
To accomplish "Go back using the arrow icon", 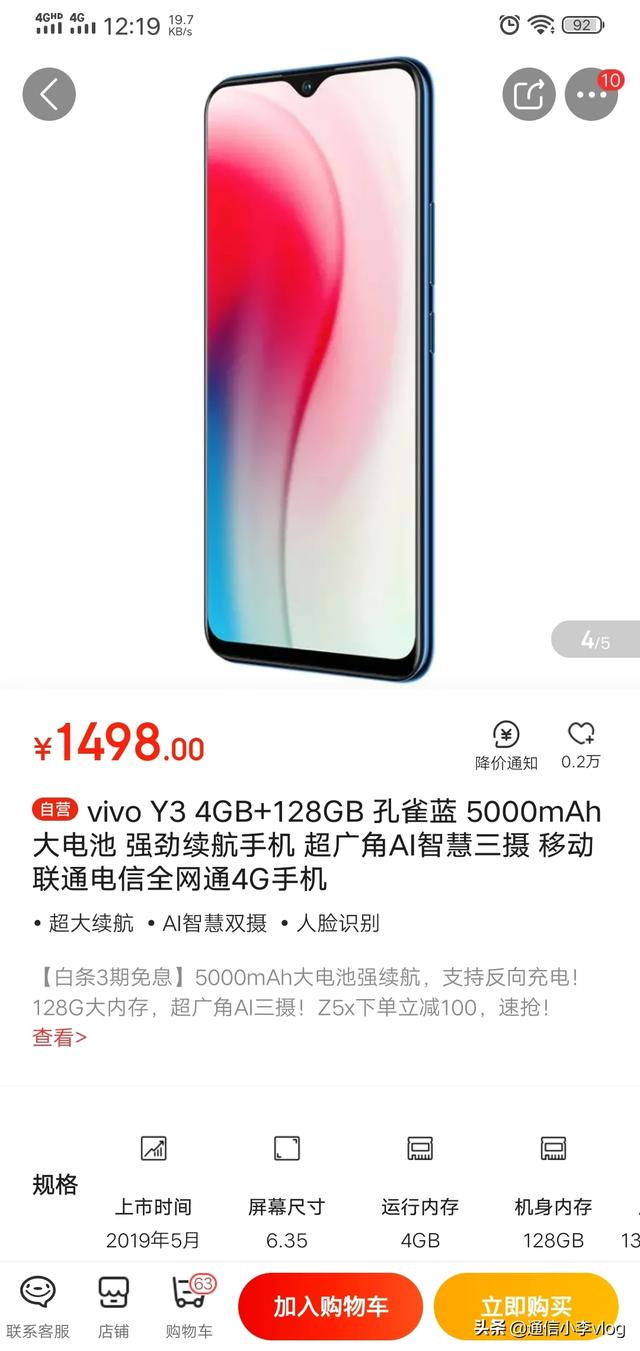I will (x=49, y=94).
